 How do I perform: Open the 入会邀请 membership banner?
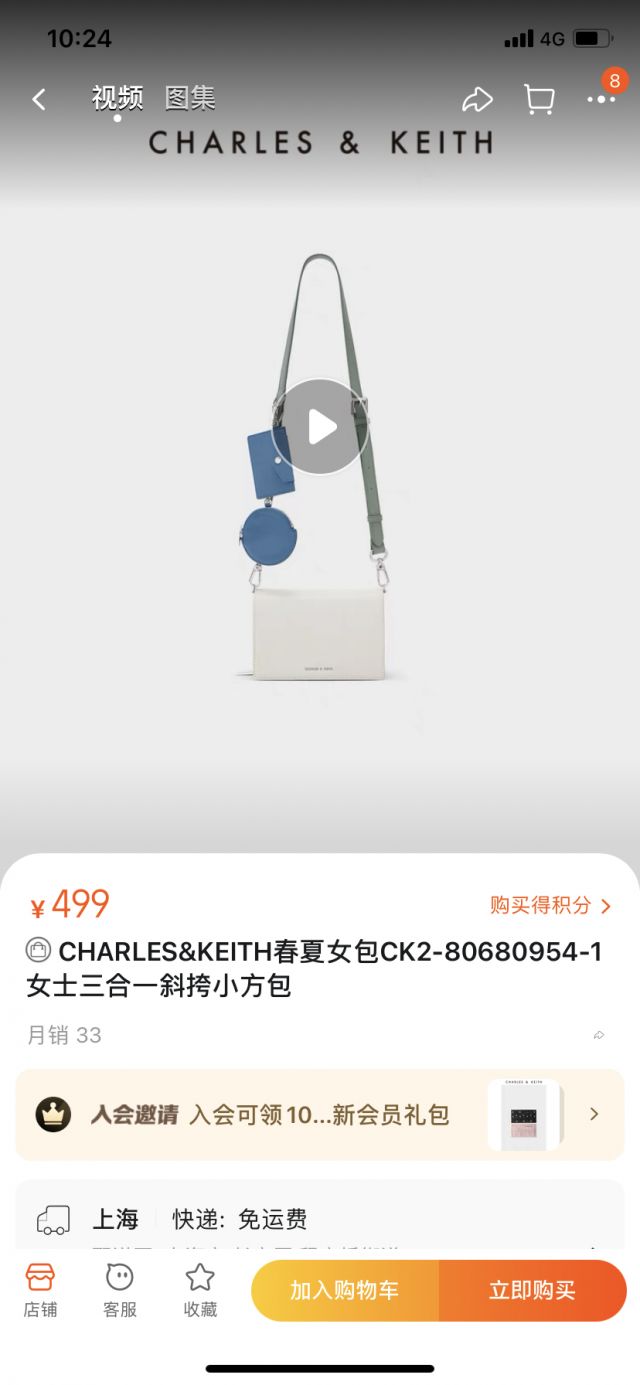[320, 1114]
